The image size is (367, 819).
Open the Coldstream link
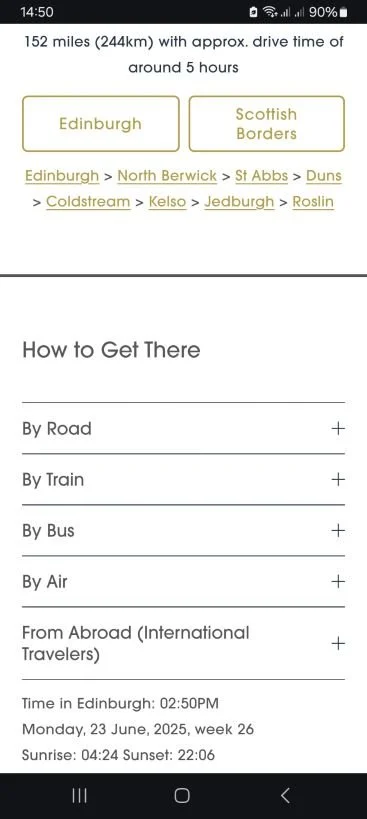click(88, 202)
